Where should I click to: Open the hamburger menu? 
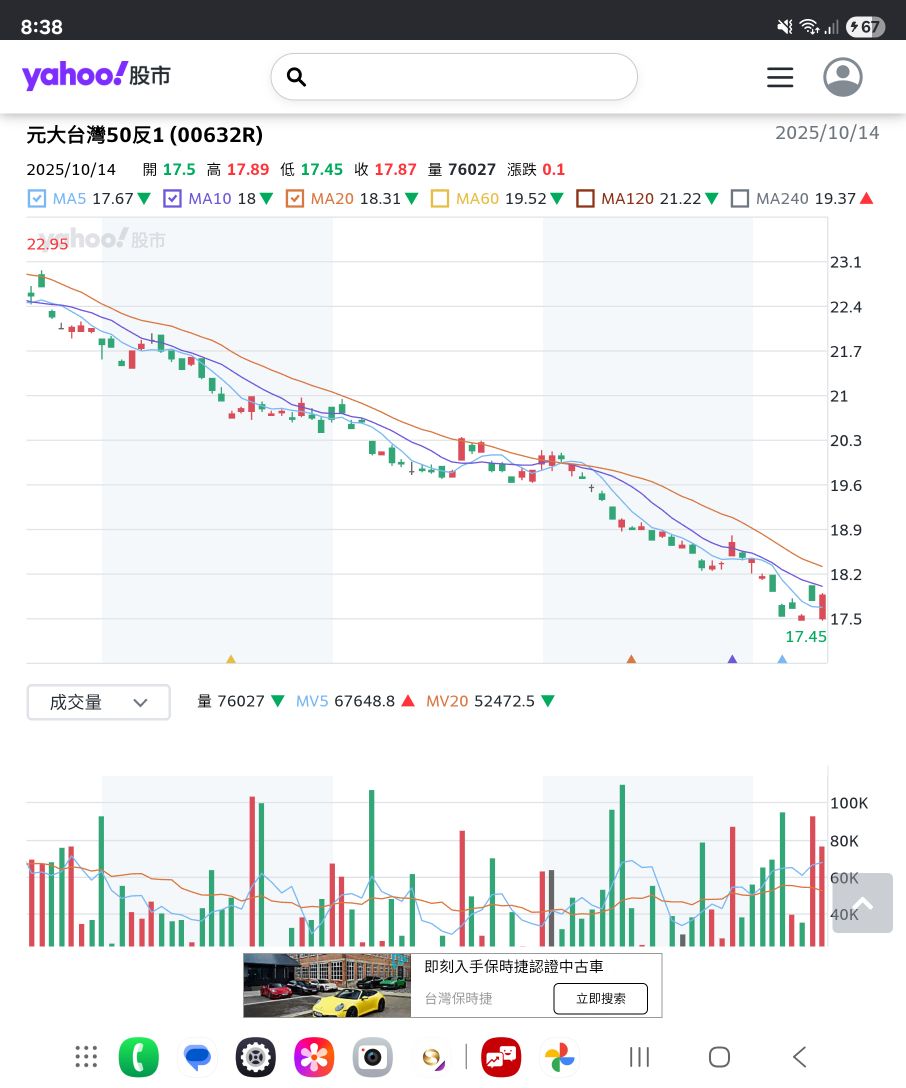(x=780, y=77)
